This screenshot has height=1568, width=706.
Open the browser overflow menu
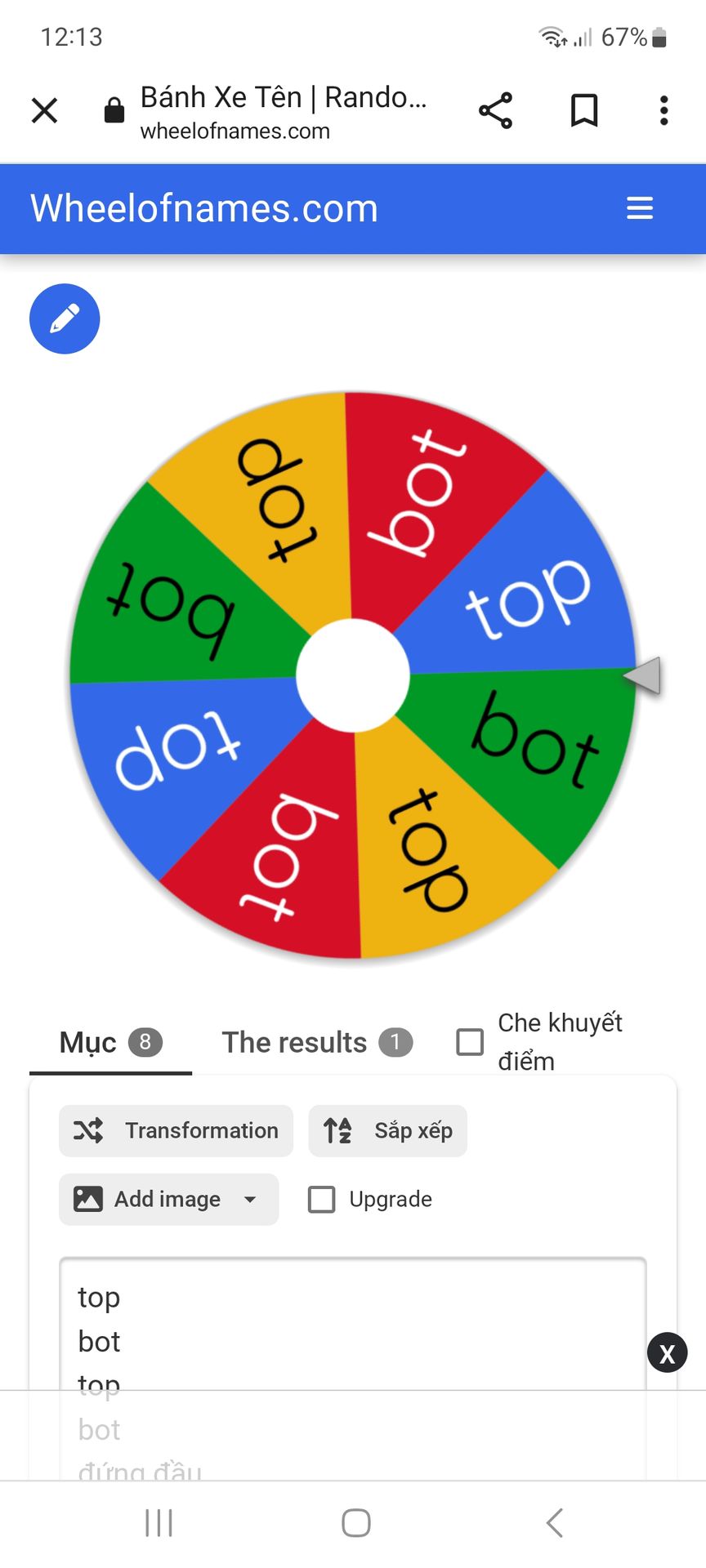(x=664, y=110)
